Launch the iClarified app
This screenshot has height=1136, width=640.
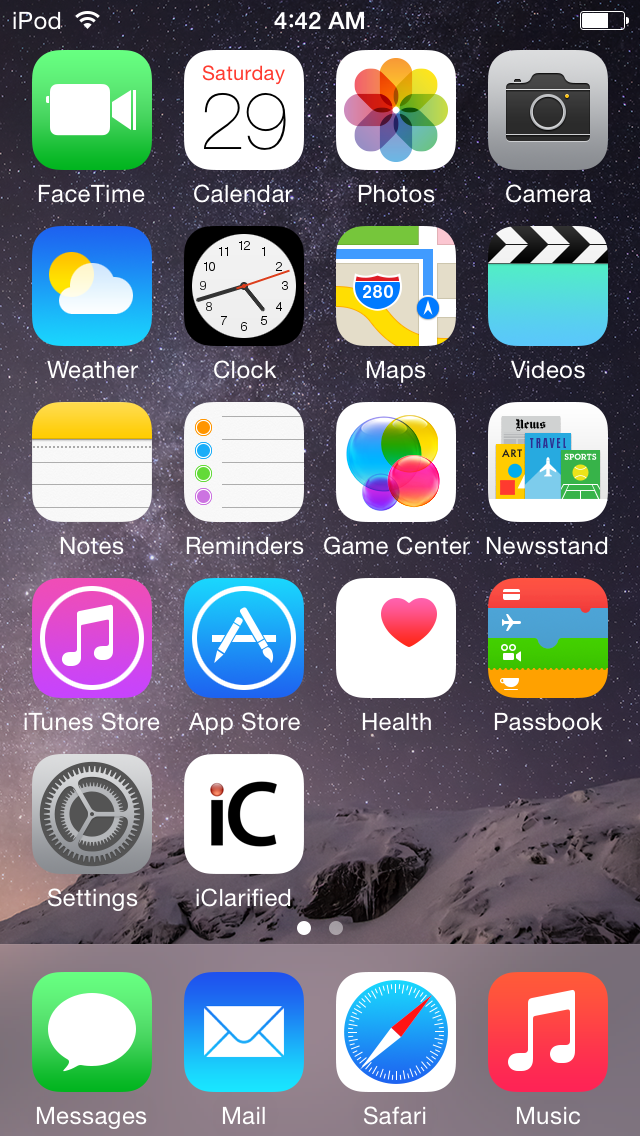tap(244, 814)
